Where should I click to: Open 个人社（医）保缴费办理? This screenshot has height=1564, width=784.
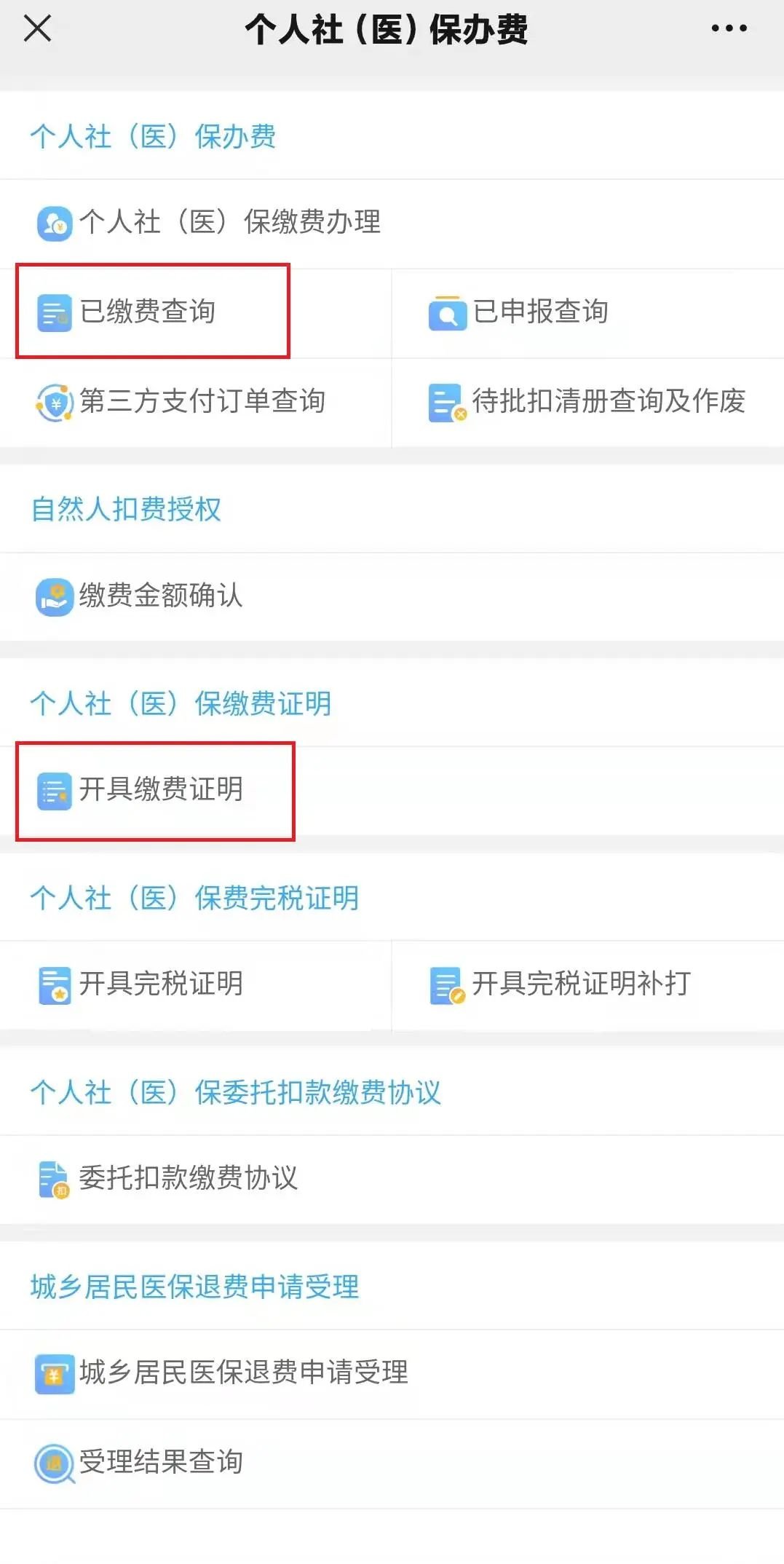click(229, 223)
